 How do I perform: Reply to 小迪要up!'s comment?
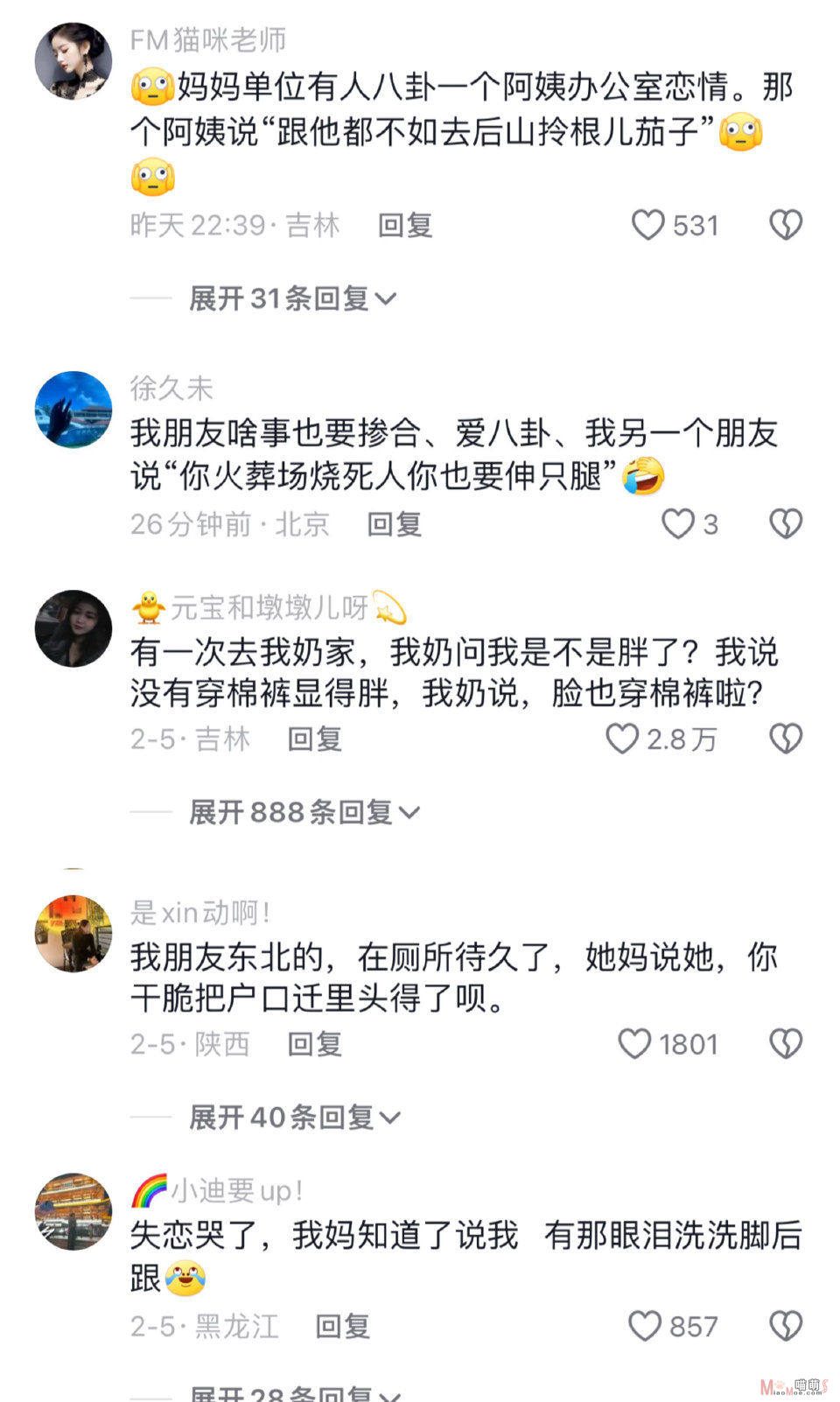coord(343,1326)
